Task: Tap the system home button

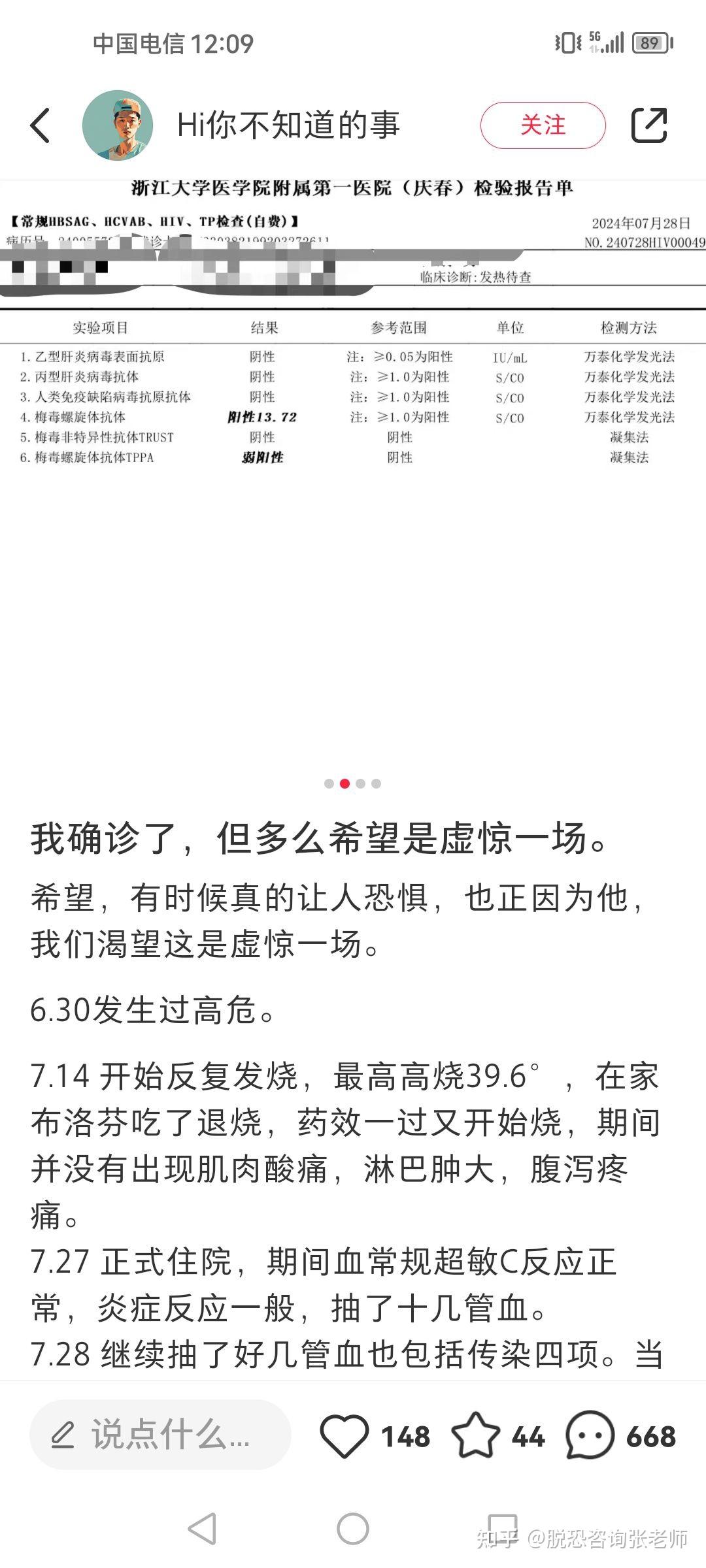Action: 353,1529
